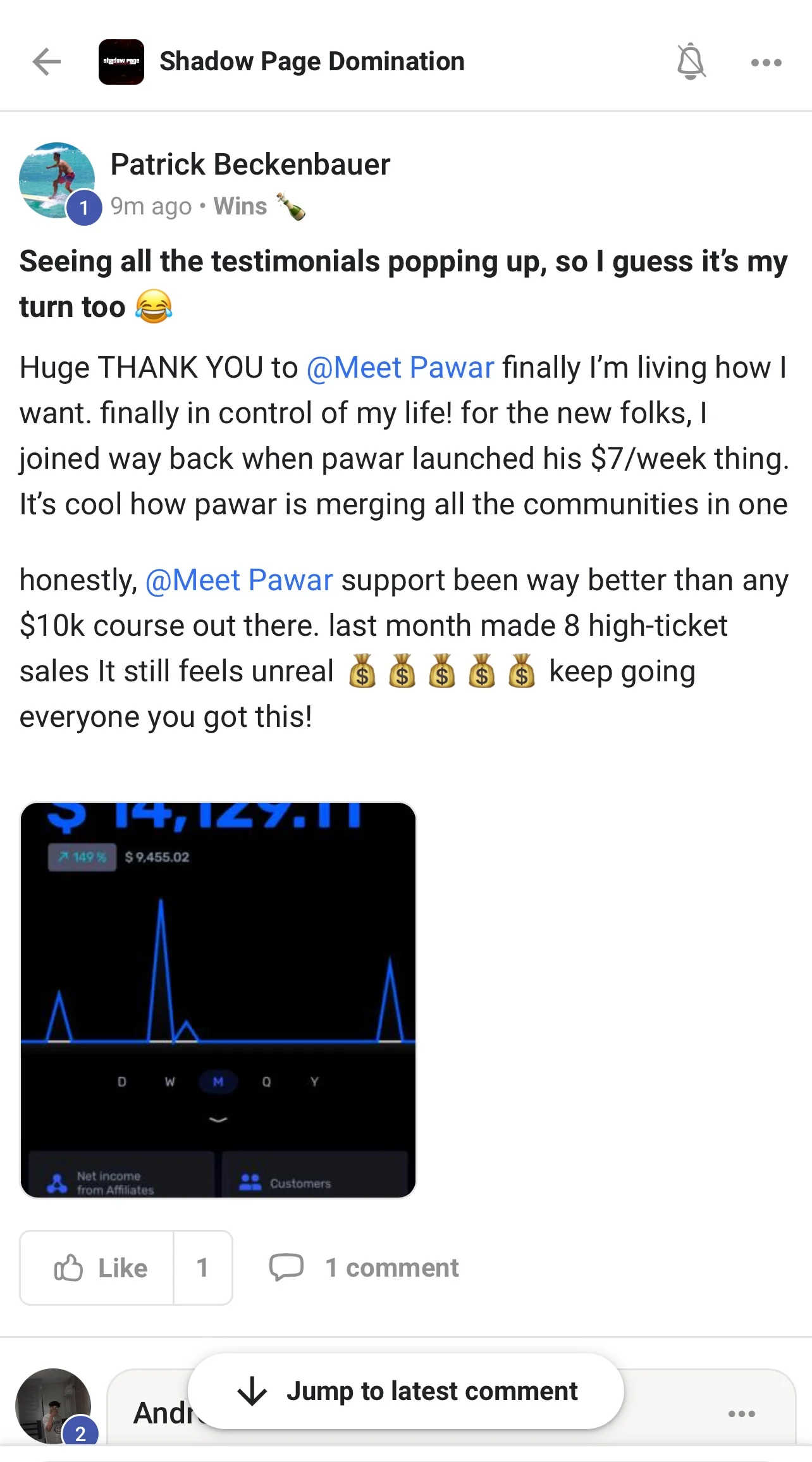
Task: Open the overflow menu in the header
Action: (766, 63)
